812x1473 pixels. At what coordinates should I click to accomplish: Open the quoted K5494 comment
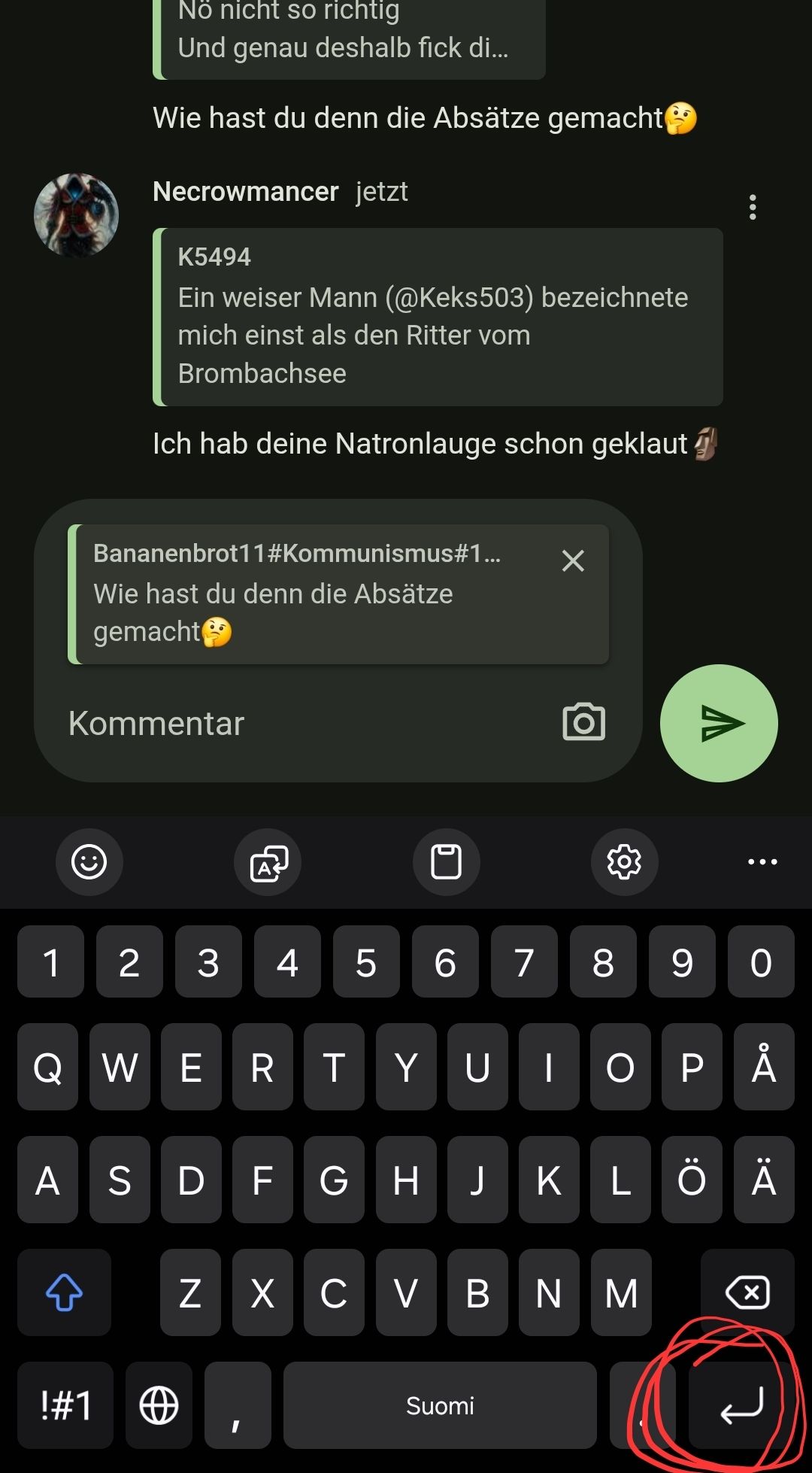[x=438, y=317]
